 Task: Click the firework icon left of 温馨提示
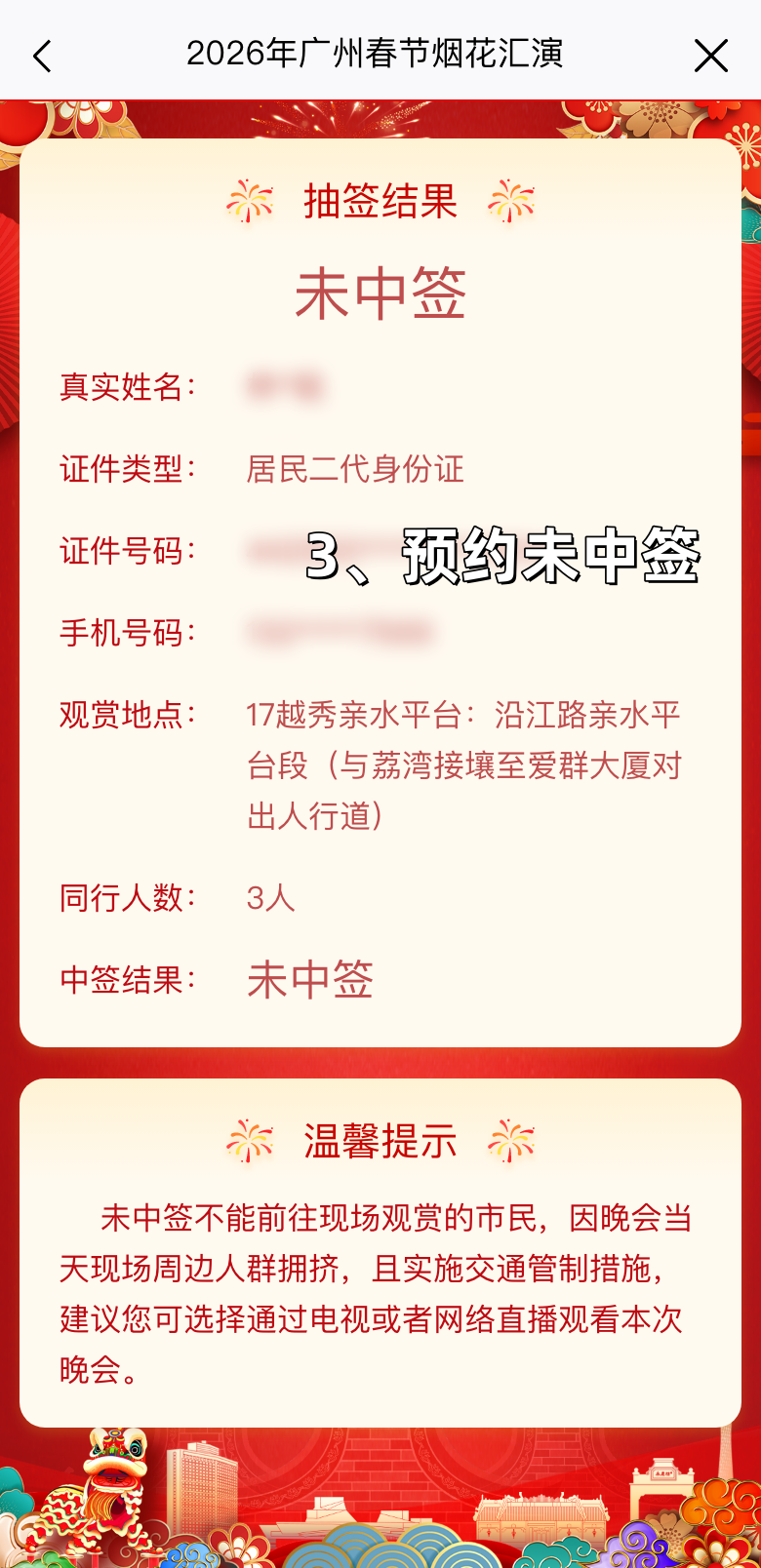tap(251, 1139)
